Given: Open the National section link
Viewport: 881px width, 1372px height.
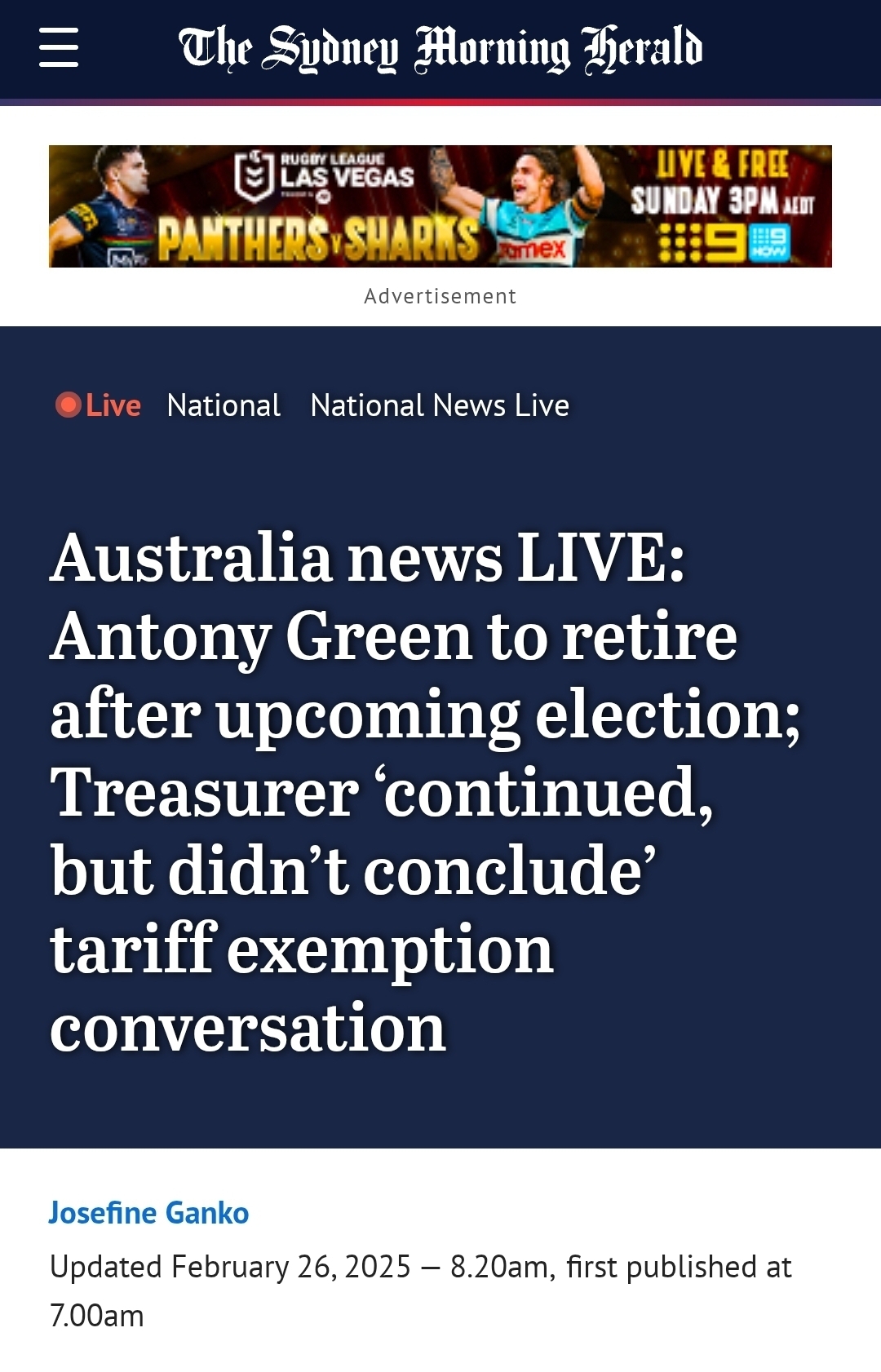Looking at the screenshot, I should (x=224, y=405).
